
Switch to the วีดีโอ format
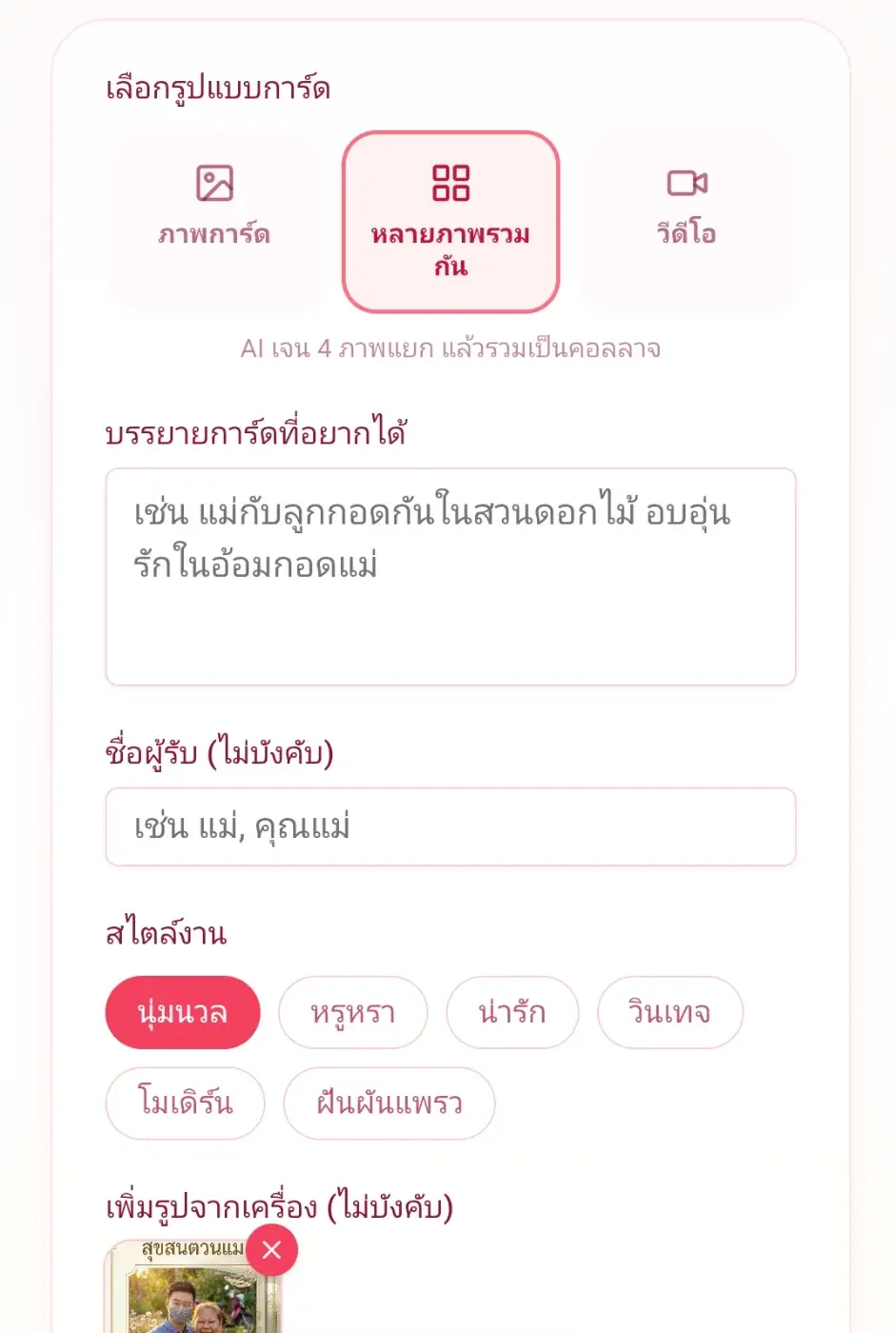point(687,221)
